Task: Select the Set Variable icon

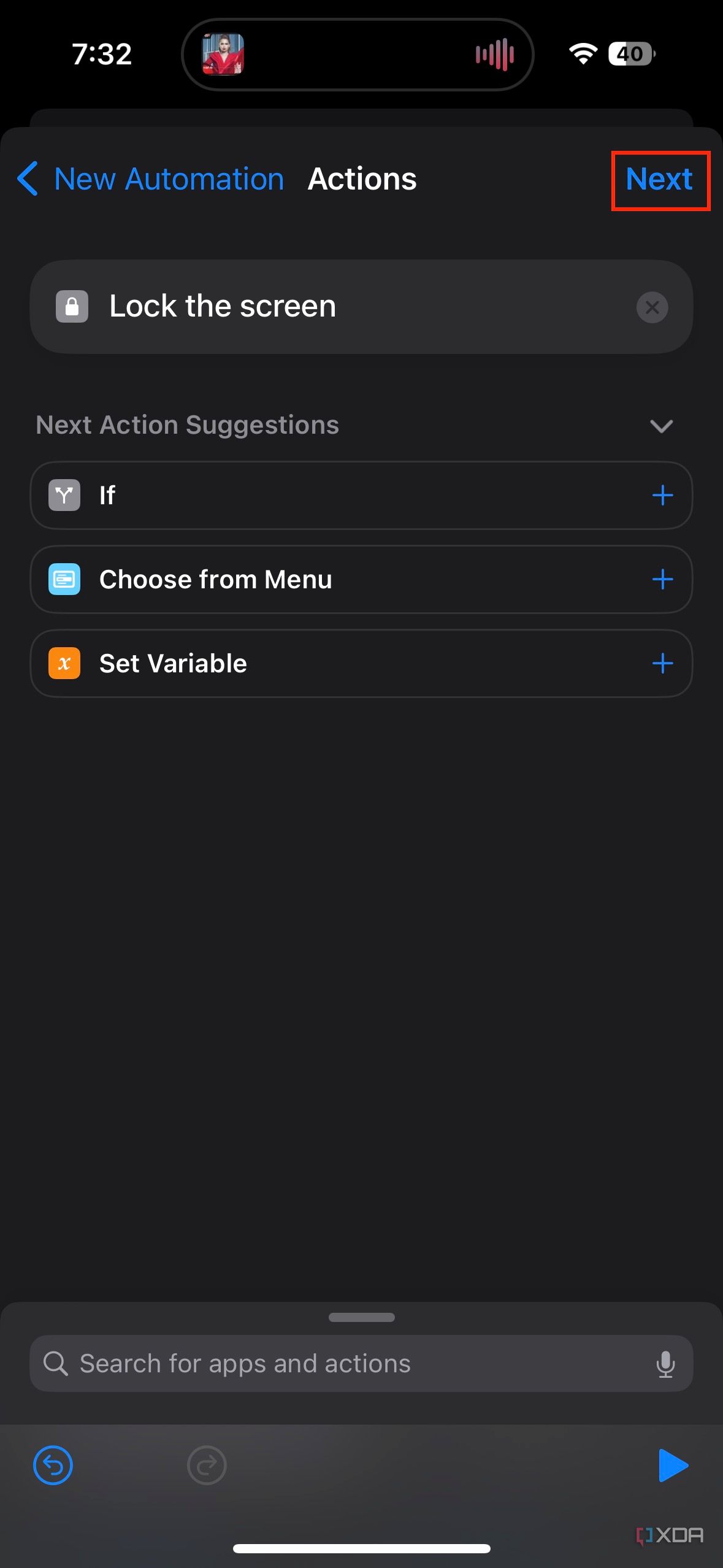Action: 64,663
